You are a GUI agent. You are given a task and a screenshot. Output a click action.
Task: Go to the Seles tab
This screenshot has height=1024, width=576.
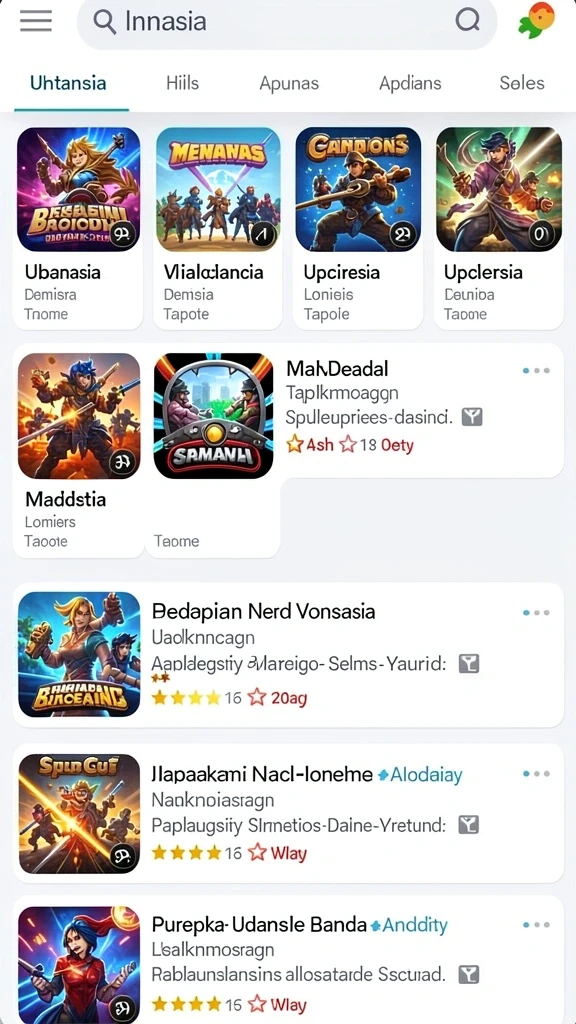coord(522,83)
